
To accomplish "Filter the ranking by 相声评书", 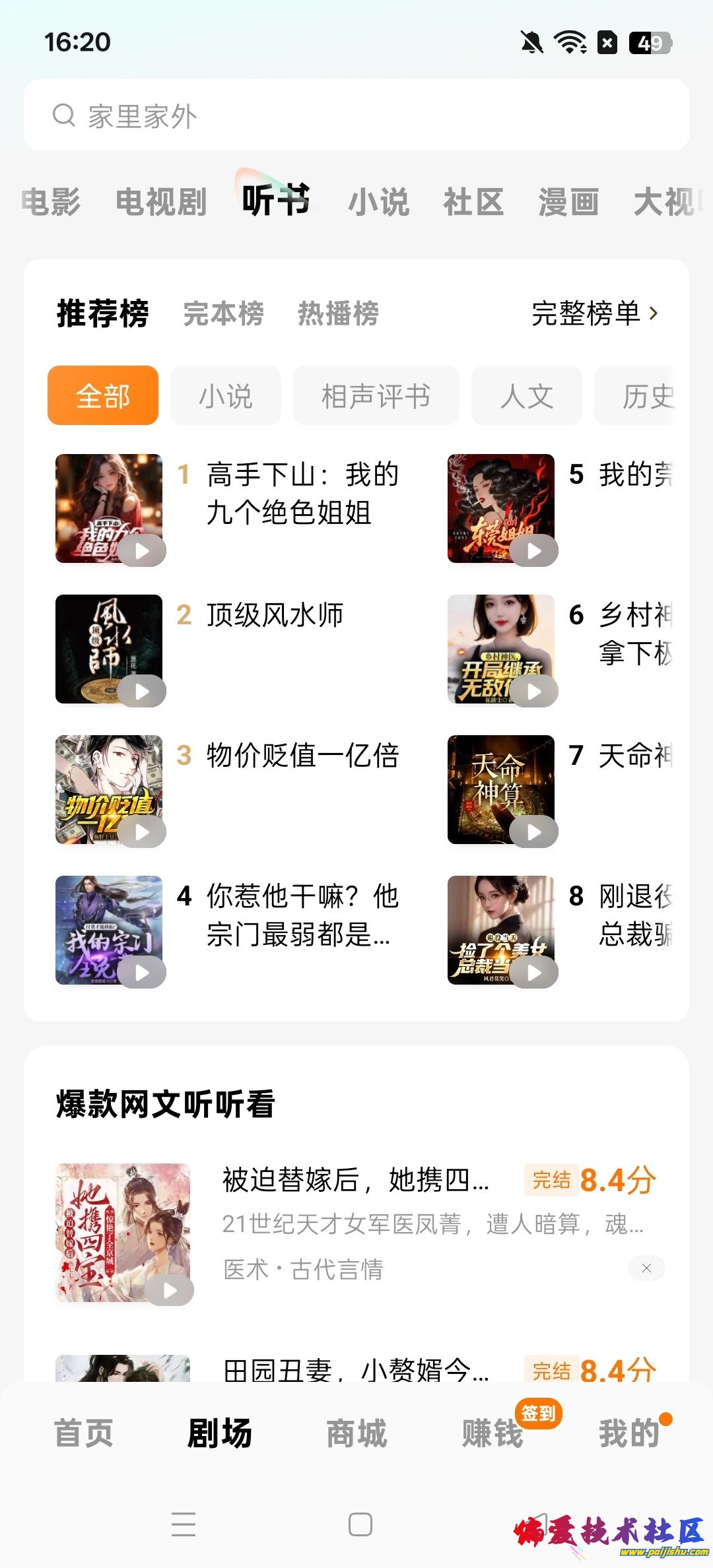I will pyautogui.click(x=376, y=396).
